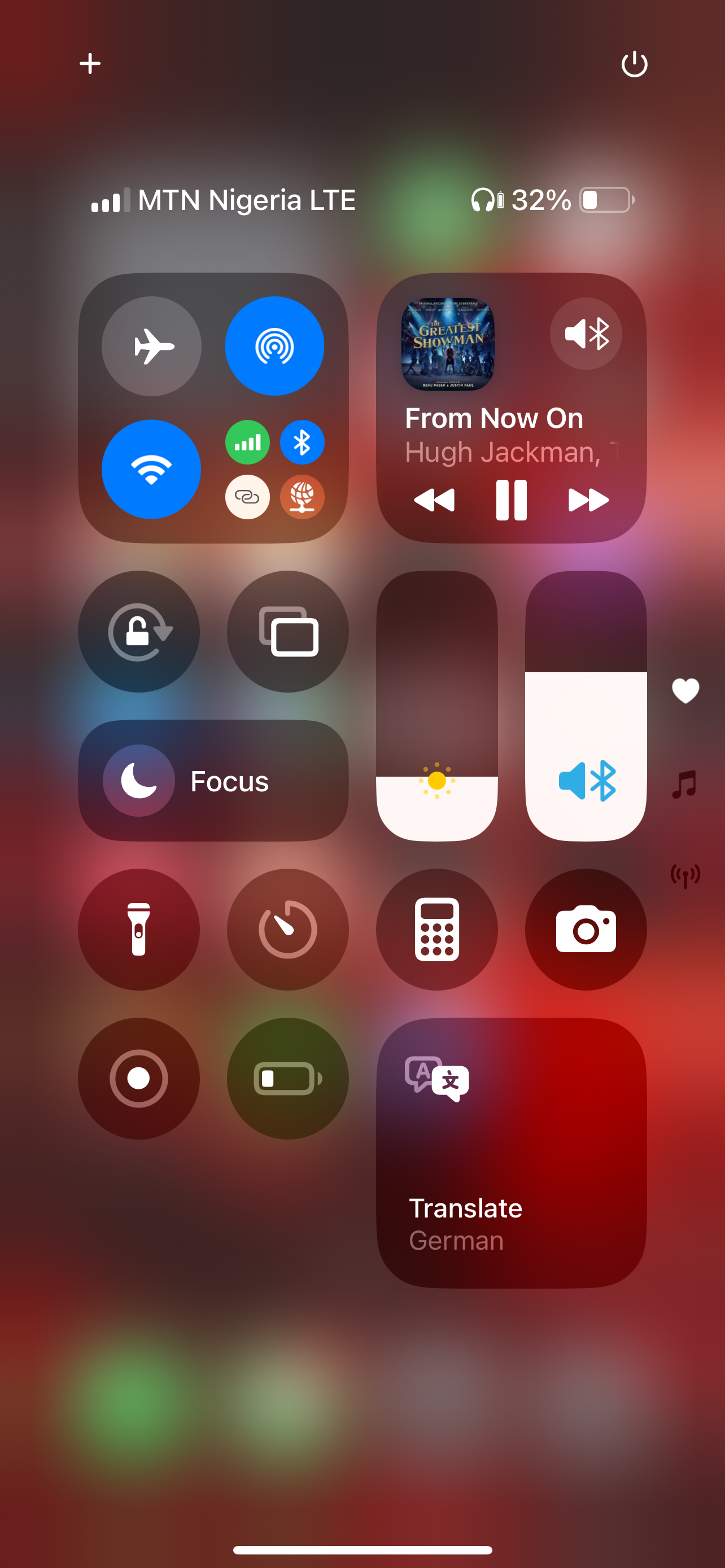This screenshot has height=1568, width=725.
Task: Open the Translate German control
Action: 512,1153
